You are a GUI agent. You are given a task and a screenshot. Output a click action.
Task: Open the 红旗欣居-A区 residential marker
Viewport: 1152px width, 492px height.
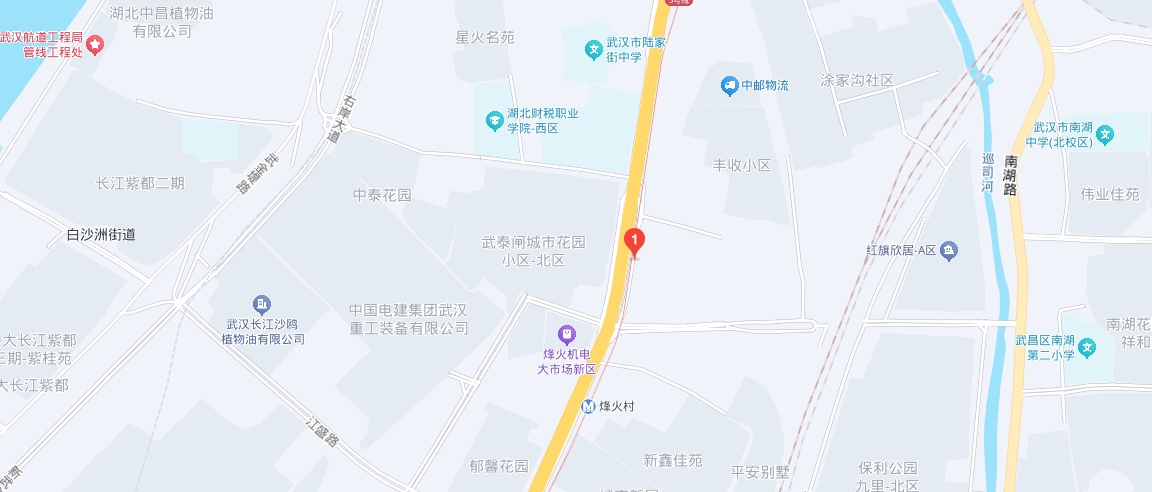point(949,249)
